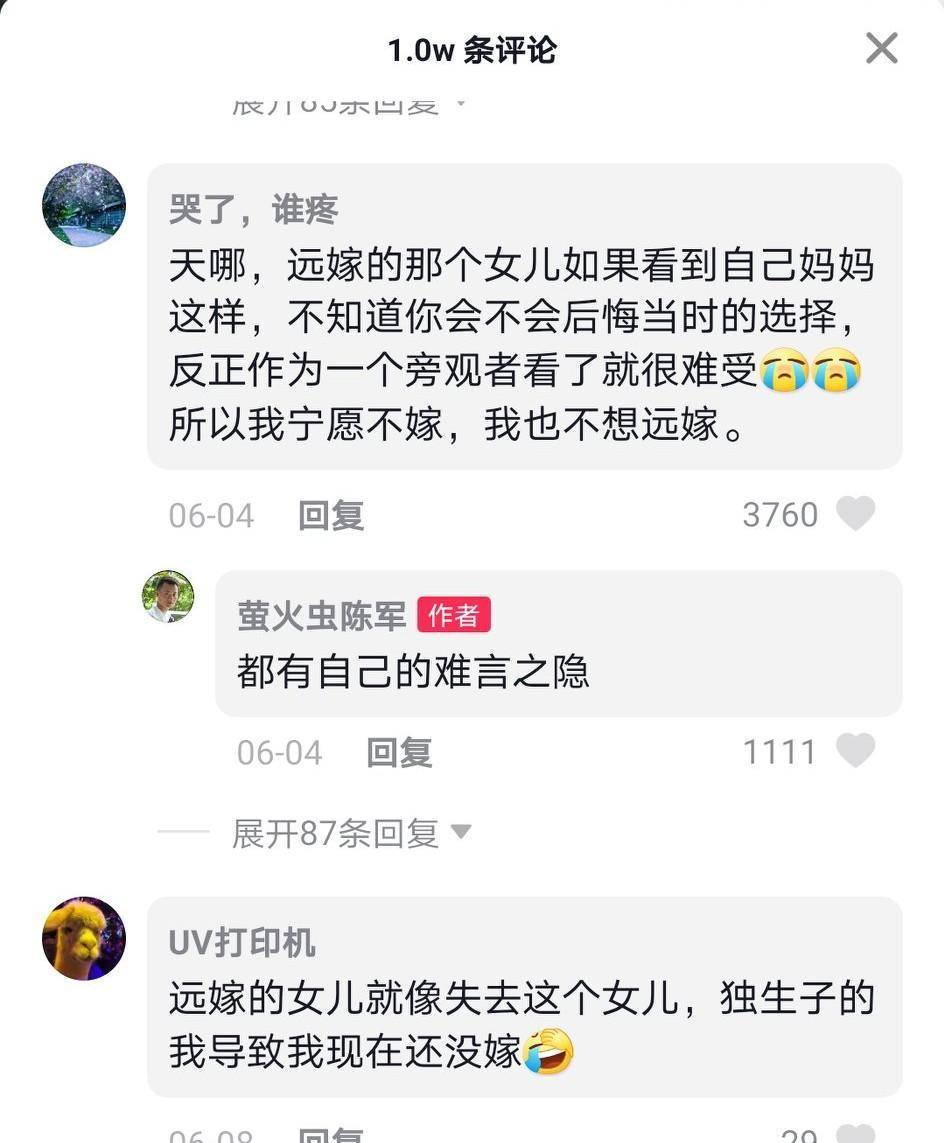
Task: Open 萤火虫陈军's avatar
Action: [x=168, y=597]
